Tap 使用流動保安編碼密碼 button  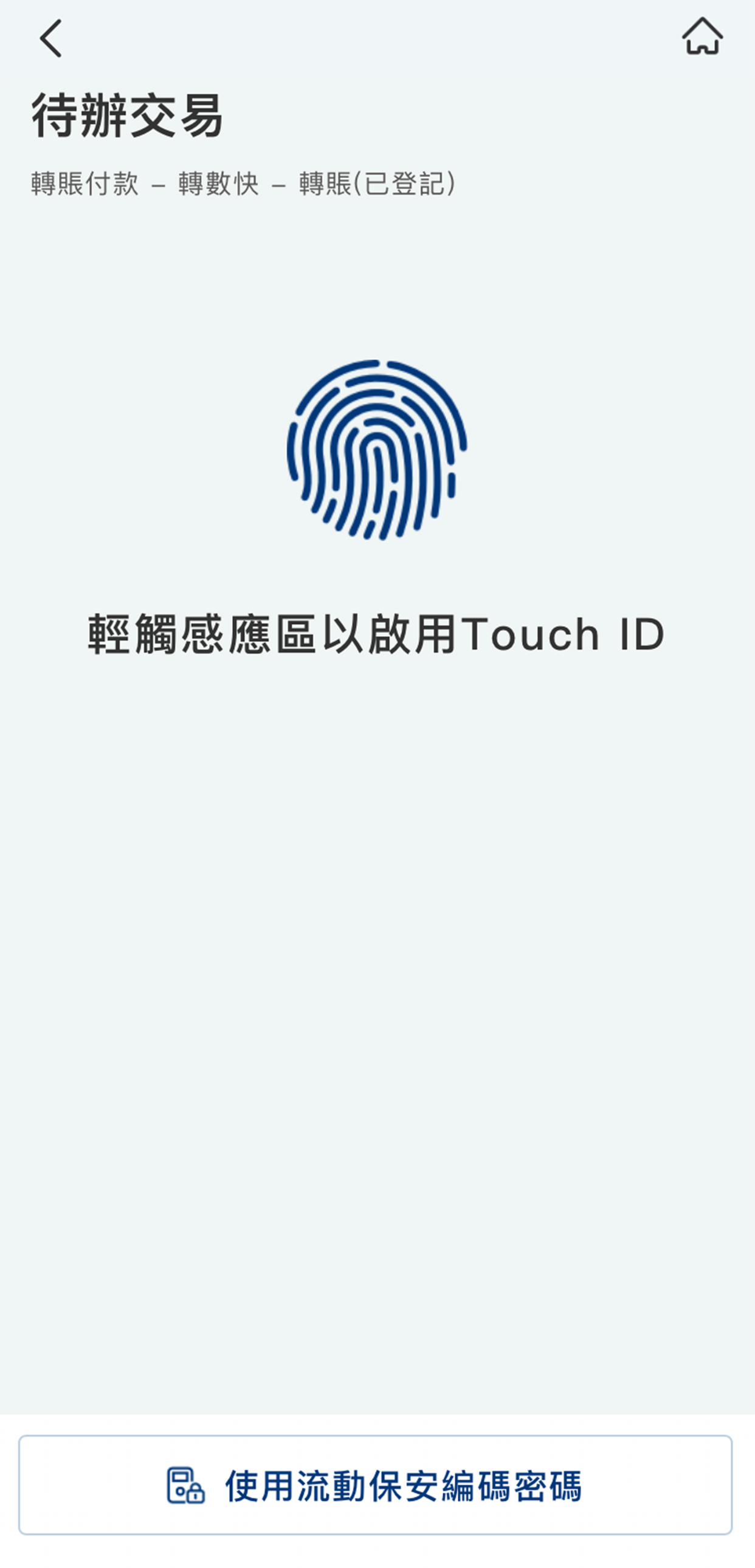pos(375,1485)
